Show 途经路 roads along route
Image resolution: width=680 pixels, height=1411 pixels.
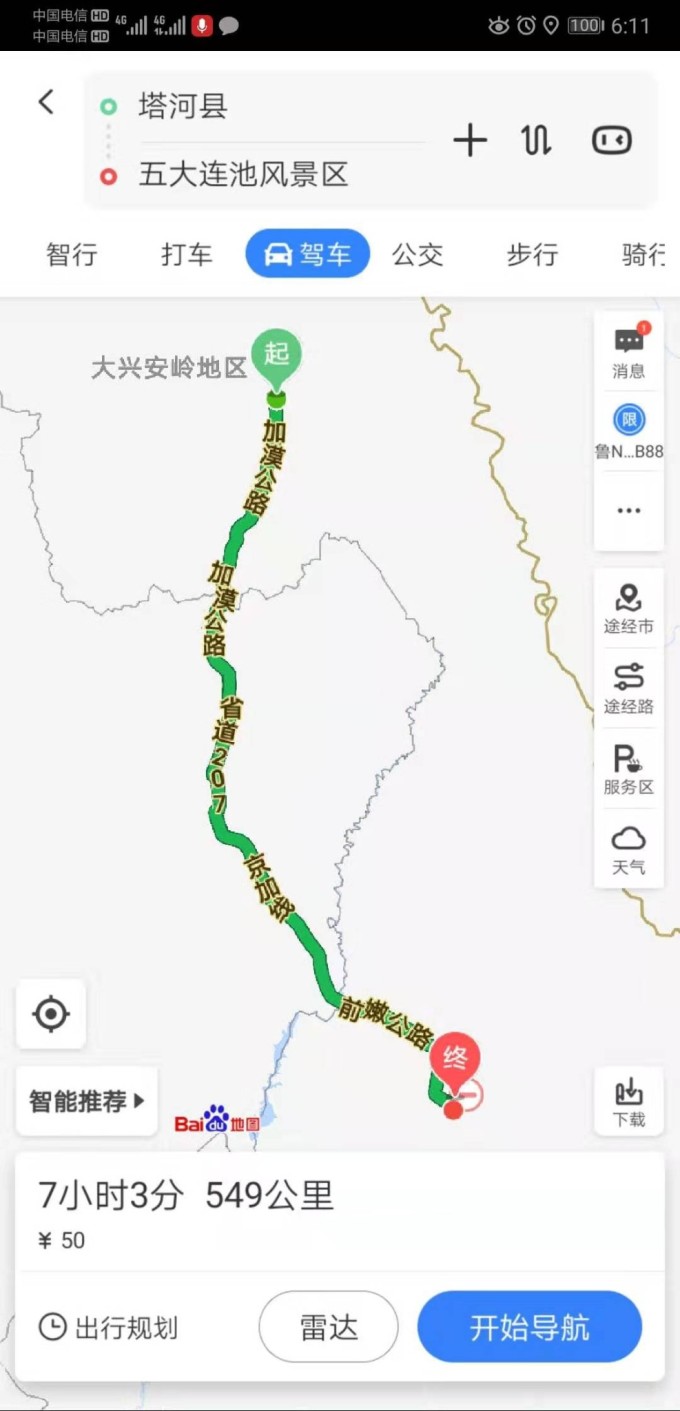pos(629,690)
